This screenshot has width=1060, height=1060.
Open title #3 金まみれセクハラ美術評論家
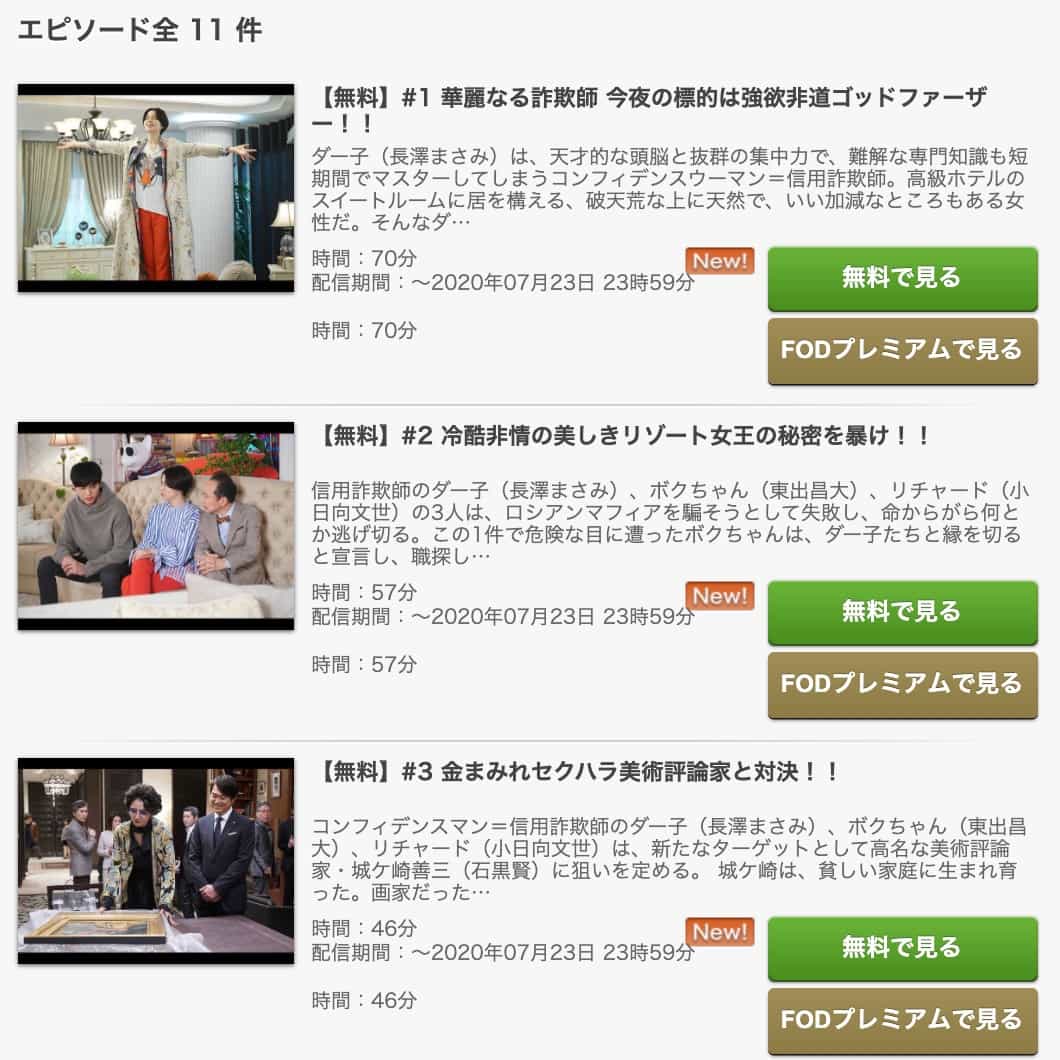578,772
